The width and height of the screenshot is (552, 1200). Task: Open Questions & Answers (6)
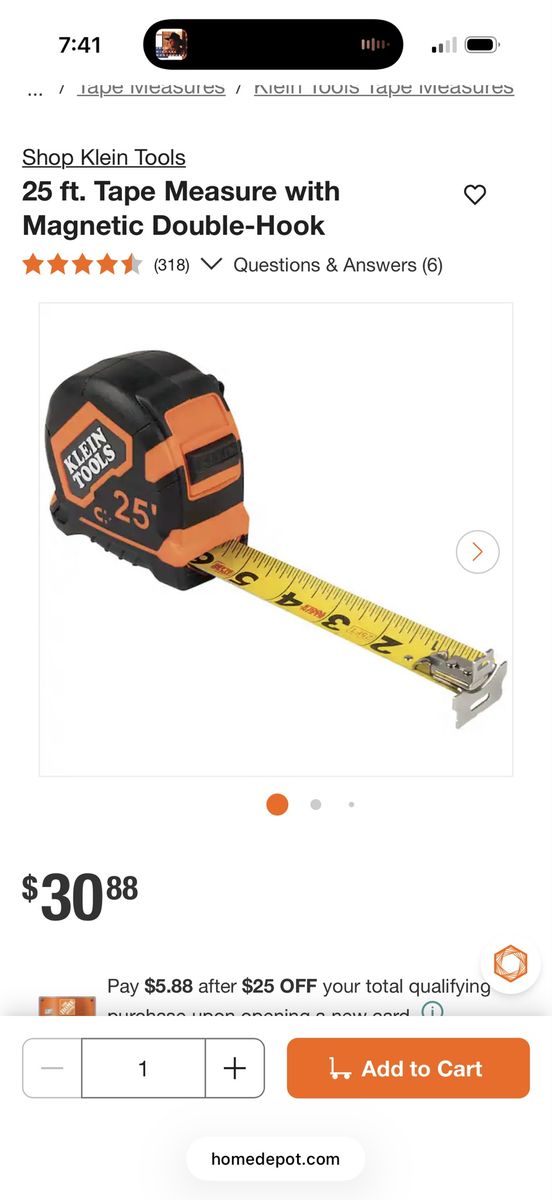(338, 265)
